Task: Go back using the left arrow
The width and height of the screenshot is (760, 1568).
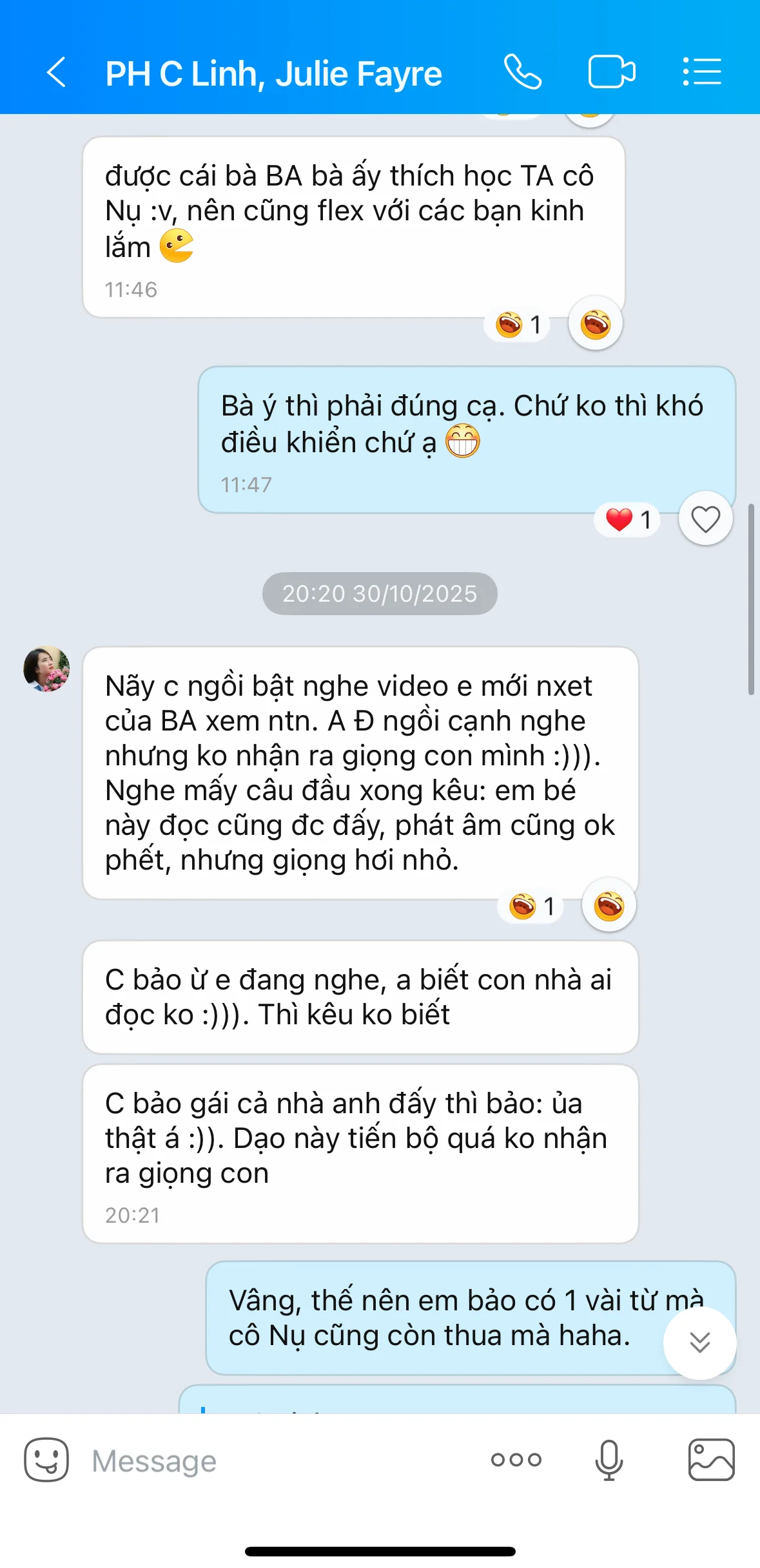Action: [56, 72]
